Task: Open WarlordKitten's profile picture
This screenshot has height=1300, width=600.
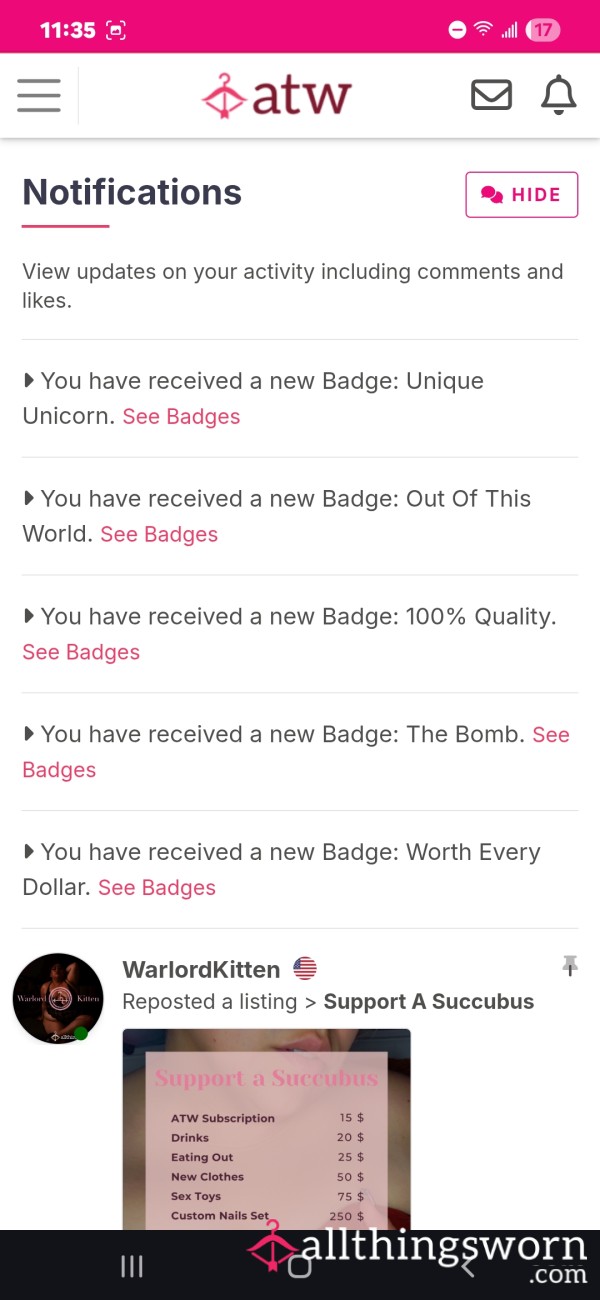Action: click(x=58, y=998)
